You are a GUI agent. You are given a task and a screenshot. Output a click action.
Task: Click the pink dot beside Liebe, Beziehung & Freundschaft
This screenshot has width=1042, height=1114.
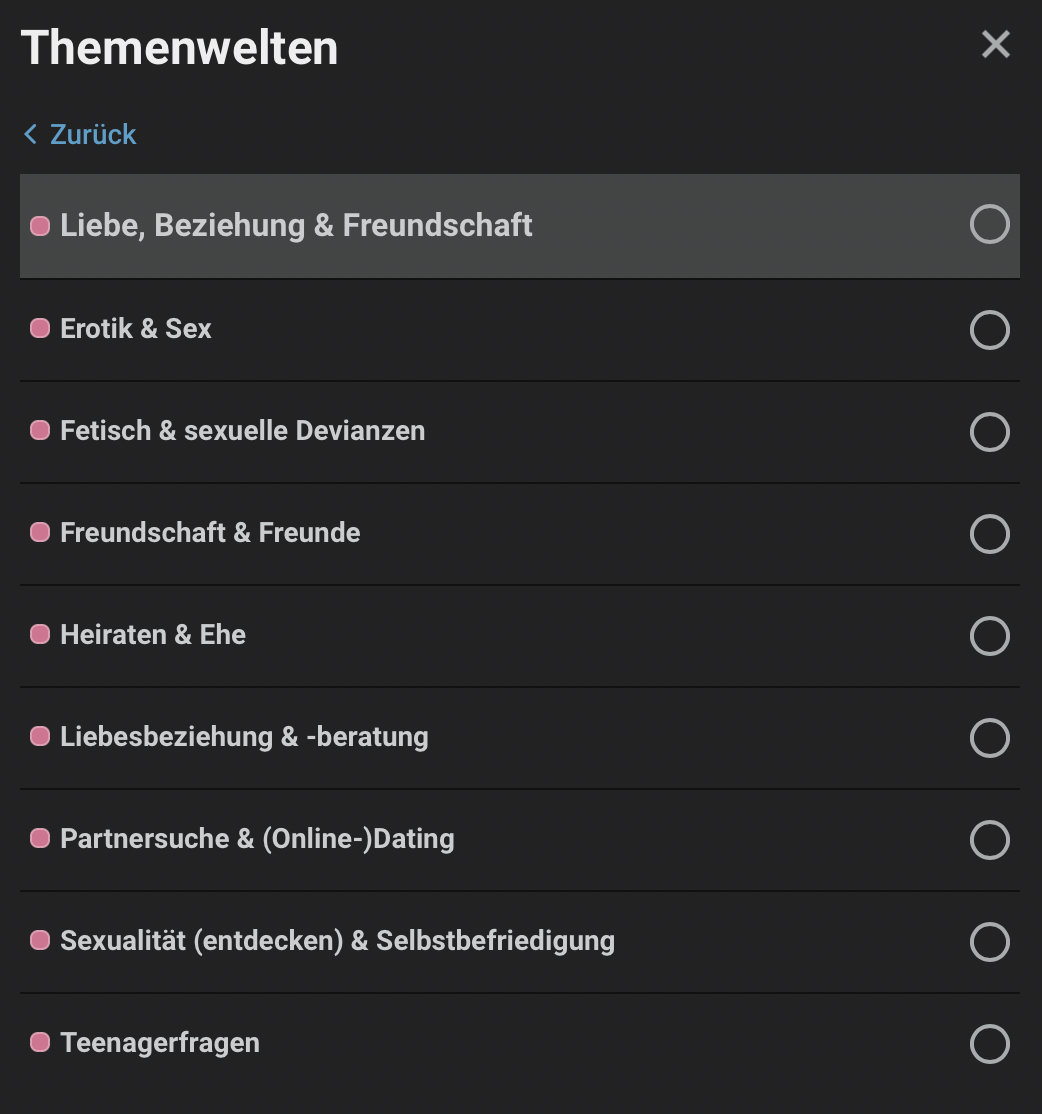pyautogui.click(x=40, y=225)
